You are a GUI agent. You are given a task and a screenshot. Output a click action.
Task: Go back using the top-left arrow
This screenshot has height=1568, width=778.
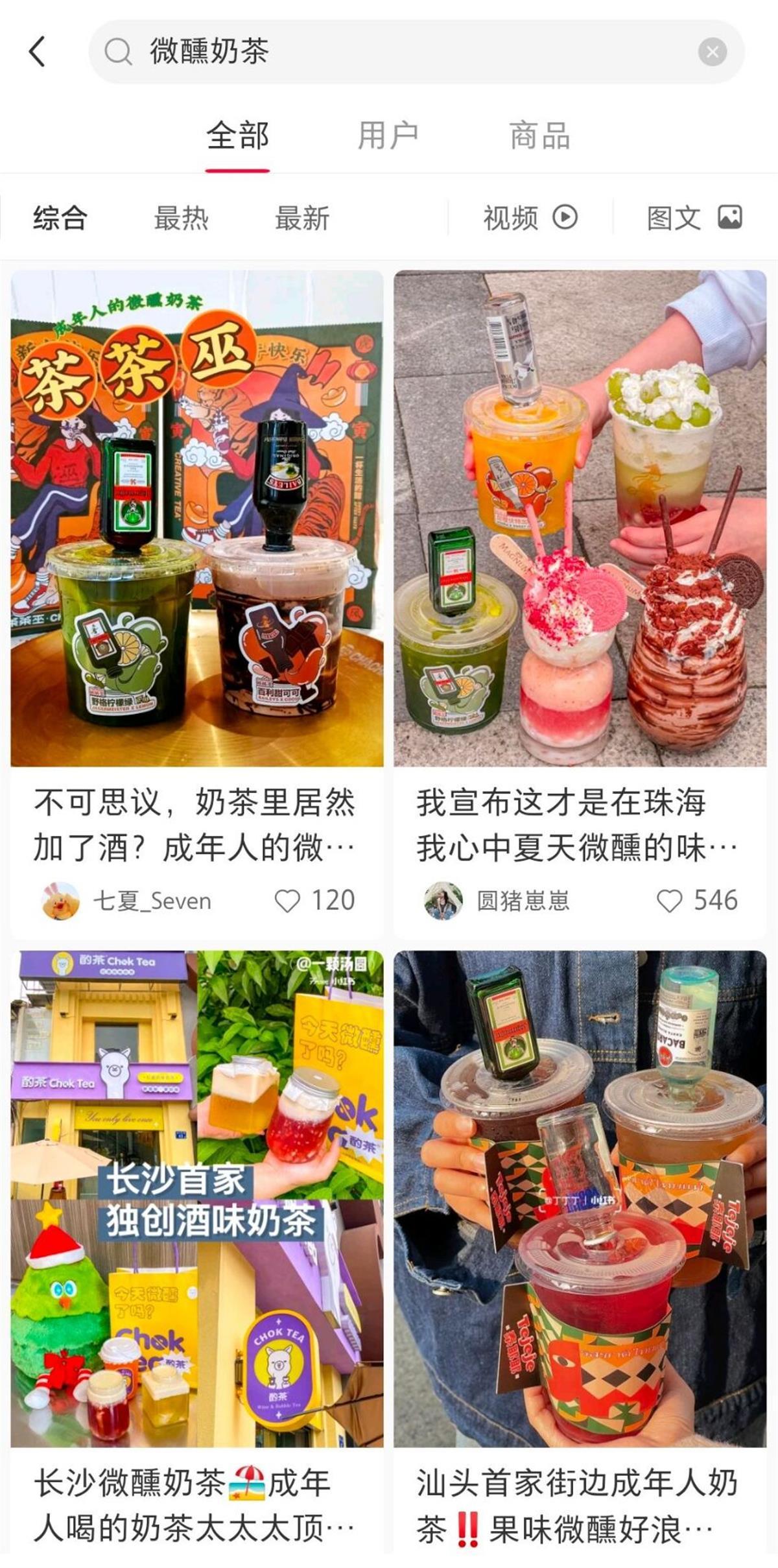click(x=38, y=51)
